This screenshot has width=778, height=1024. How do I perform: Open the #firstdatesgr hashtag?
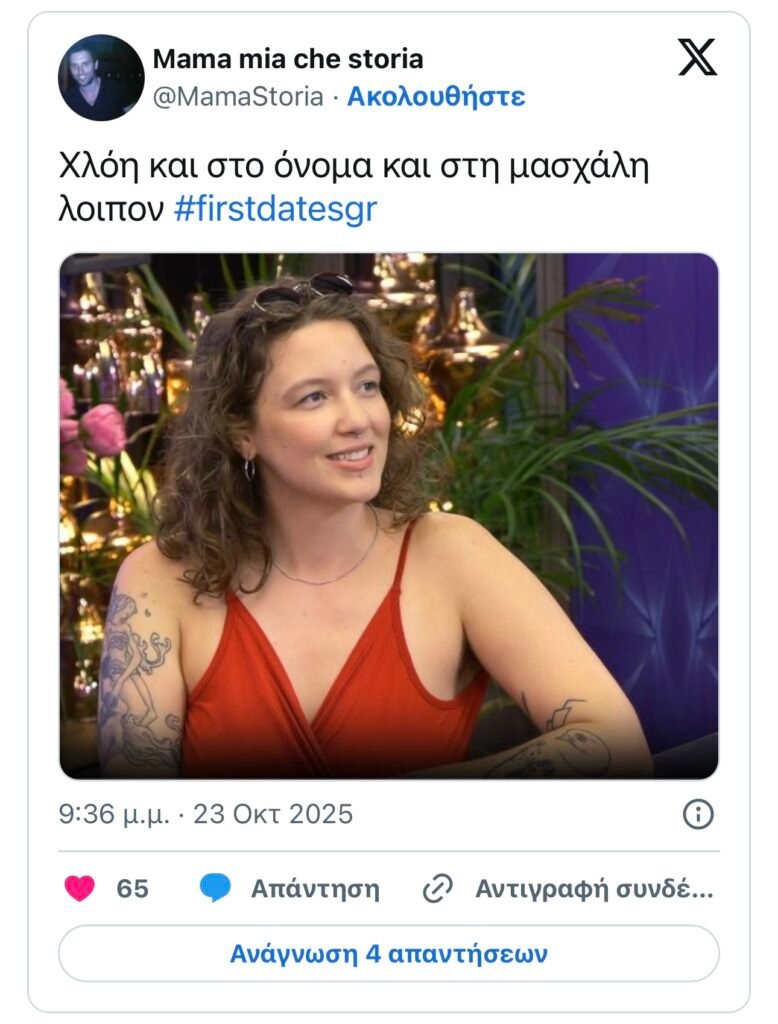(276, 211)
